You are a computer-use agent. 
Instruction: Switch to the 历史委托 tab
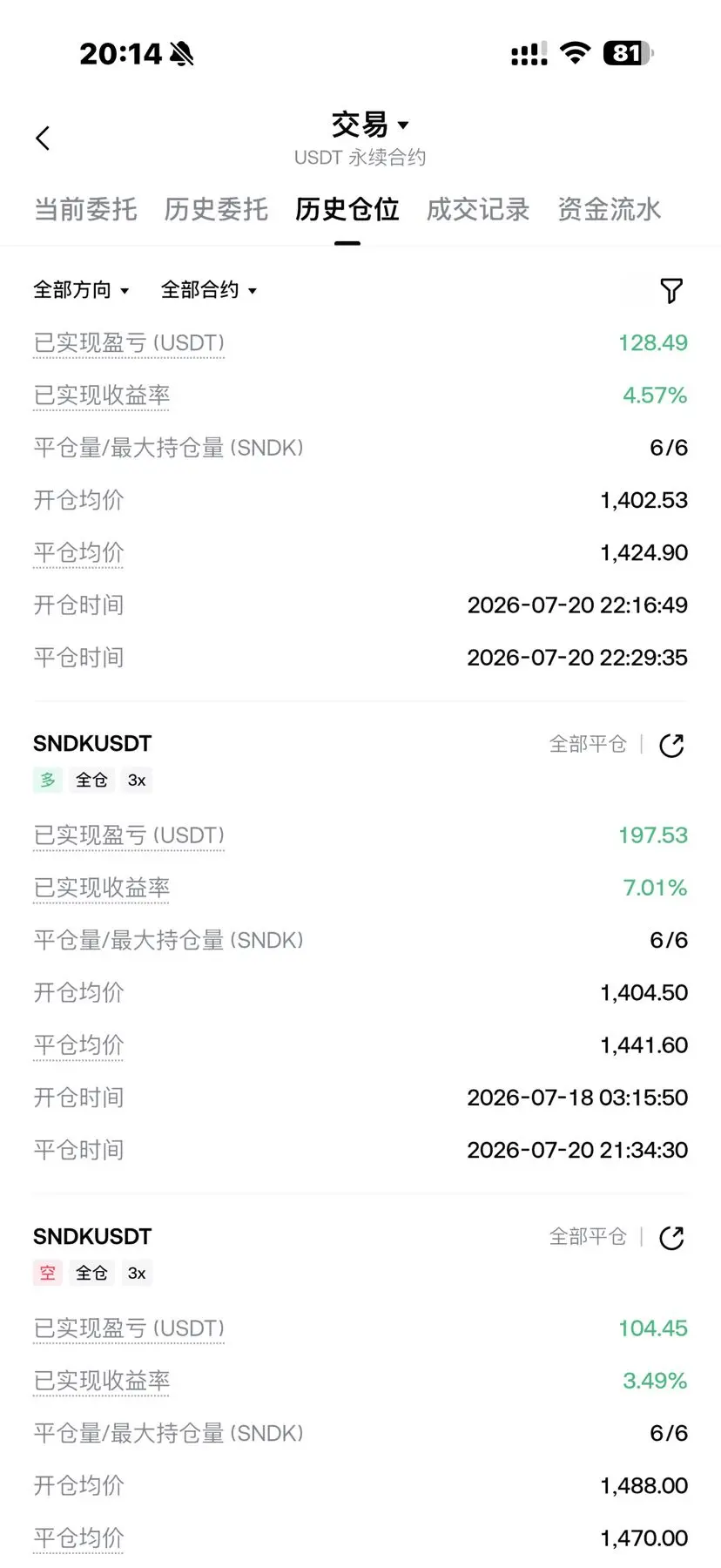(x=216, y=209)
